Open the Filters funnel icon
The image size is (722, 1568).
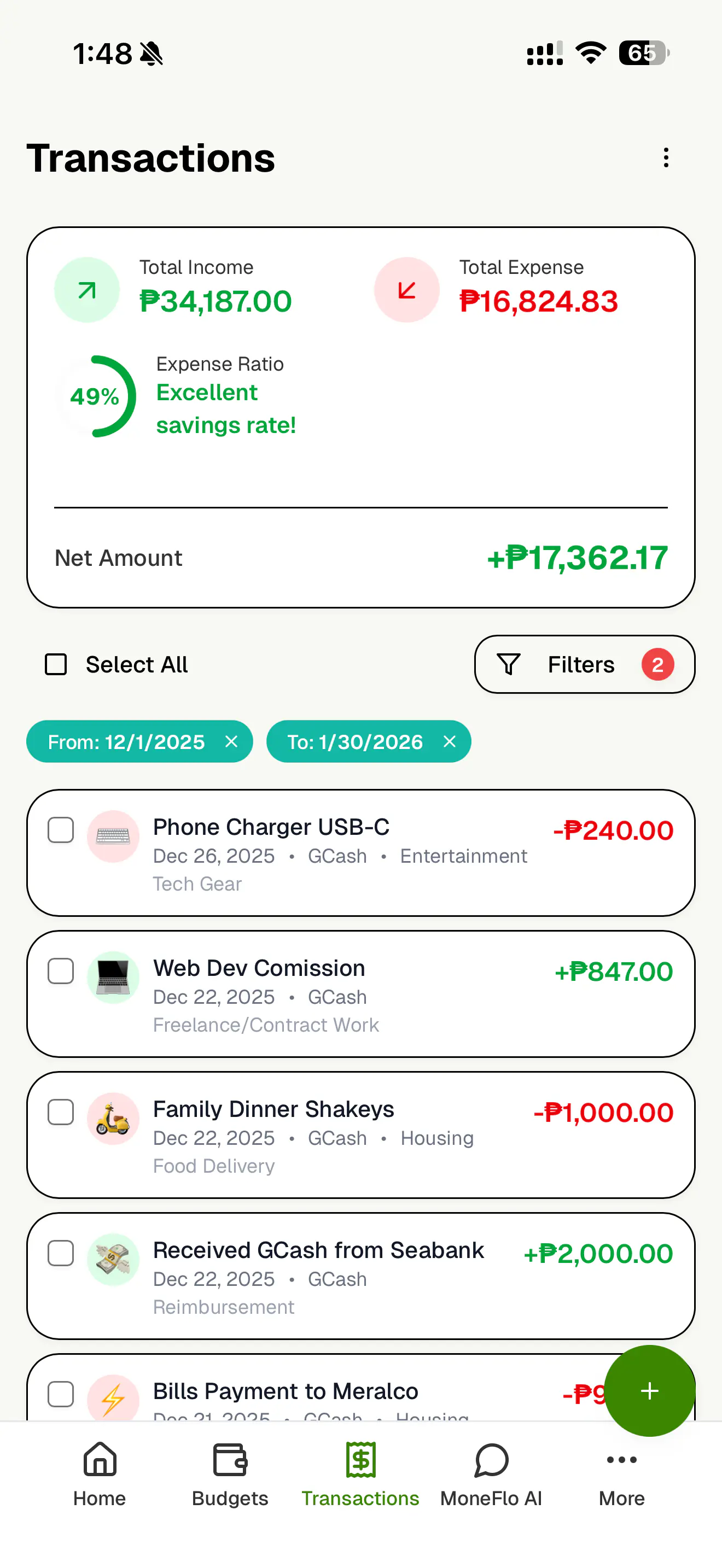509,664
